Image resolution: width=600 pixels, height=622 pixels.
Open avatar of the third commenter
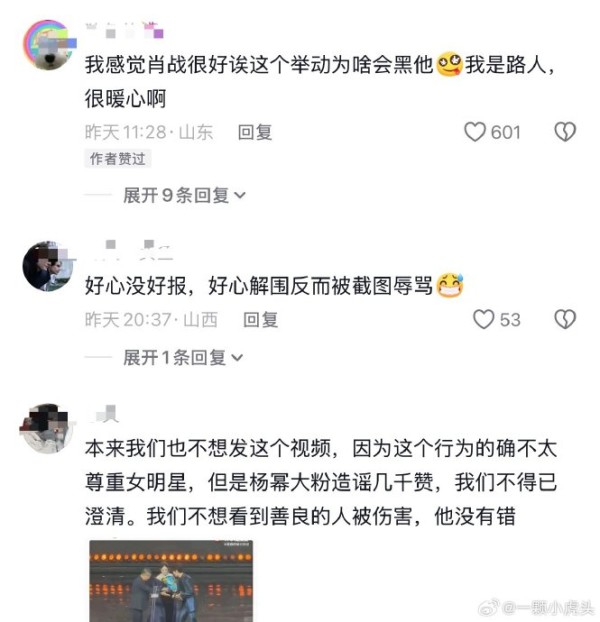(x=46, y=430)
